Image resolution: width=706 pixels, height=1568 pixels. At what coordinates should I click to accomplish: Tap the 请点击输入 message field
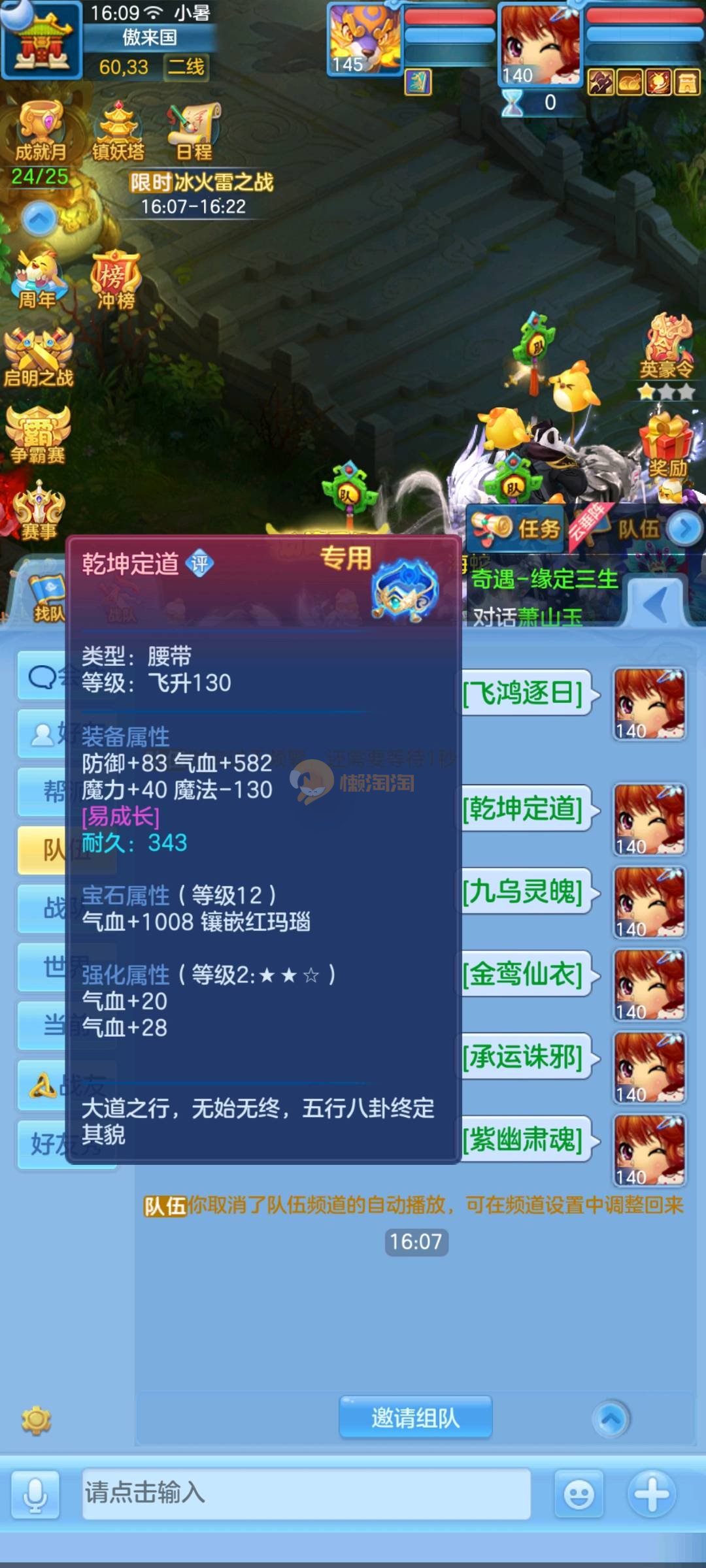point(306,1493)
